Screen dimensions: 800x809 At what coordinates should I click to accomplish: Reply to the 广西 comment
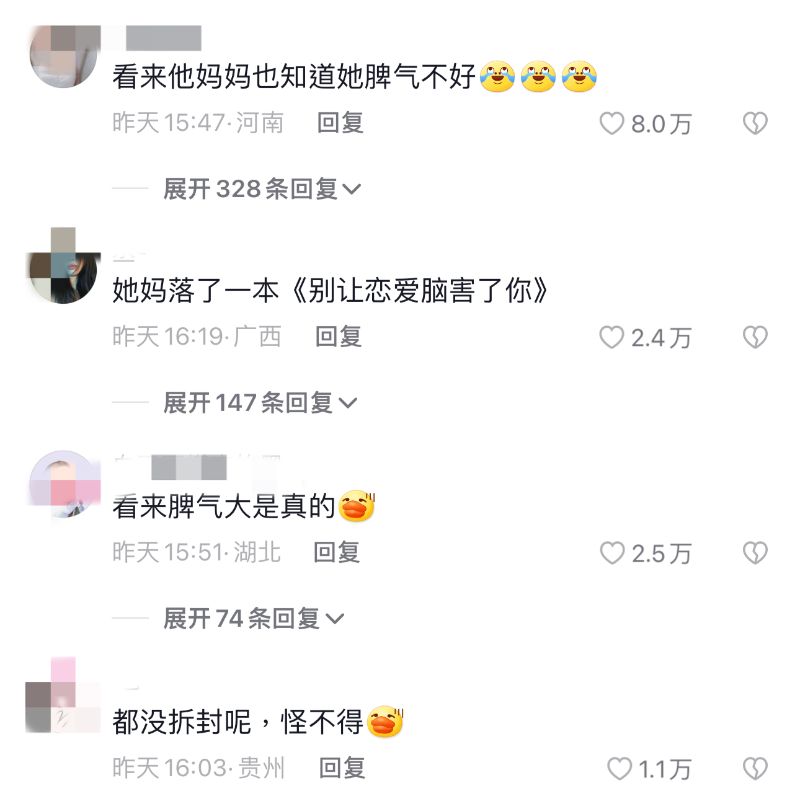(338, 337)
